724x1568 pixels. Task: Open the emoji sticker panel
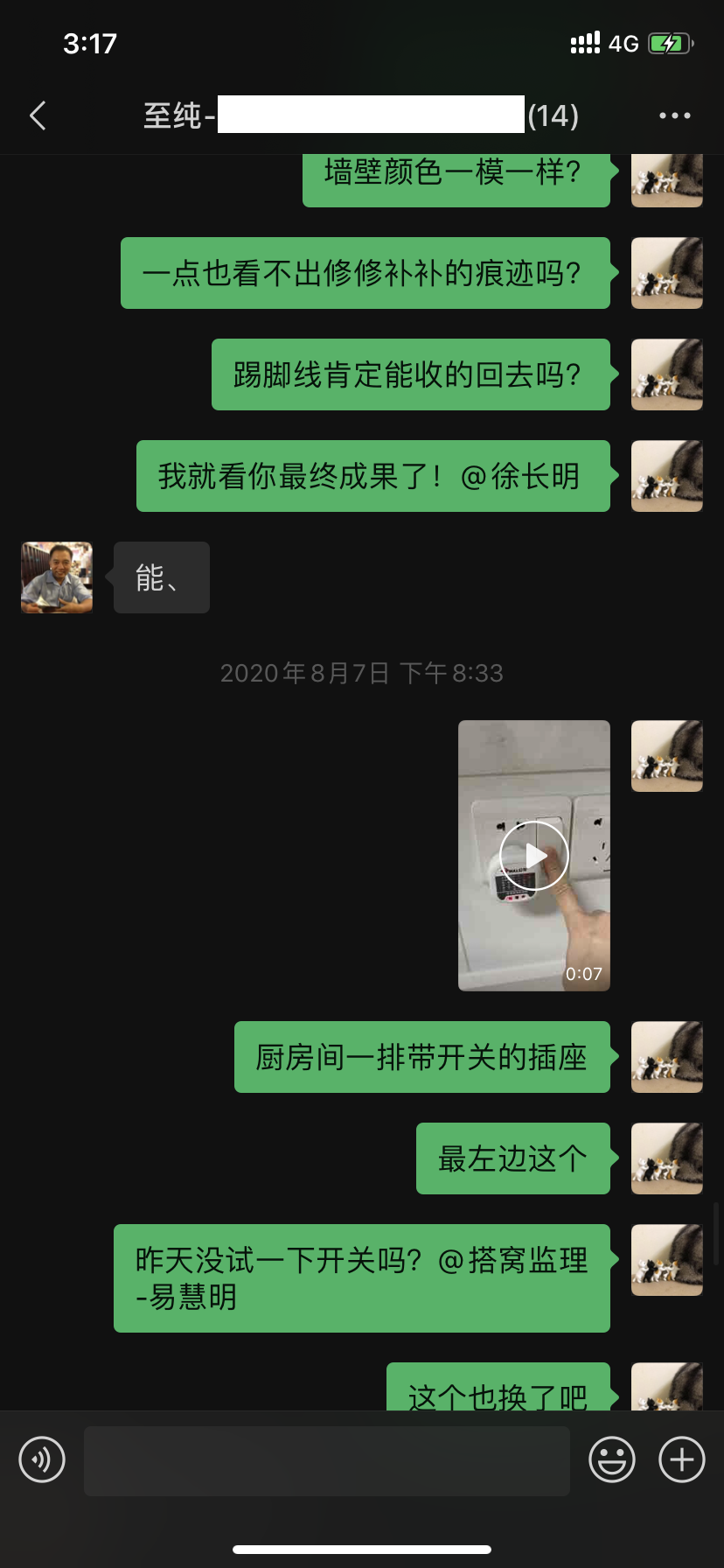tap(611, 1459)
